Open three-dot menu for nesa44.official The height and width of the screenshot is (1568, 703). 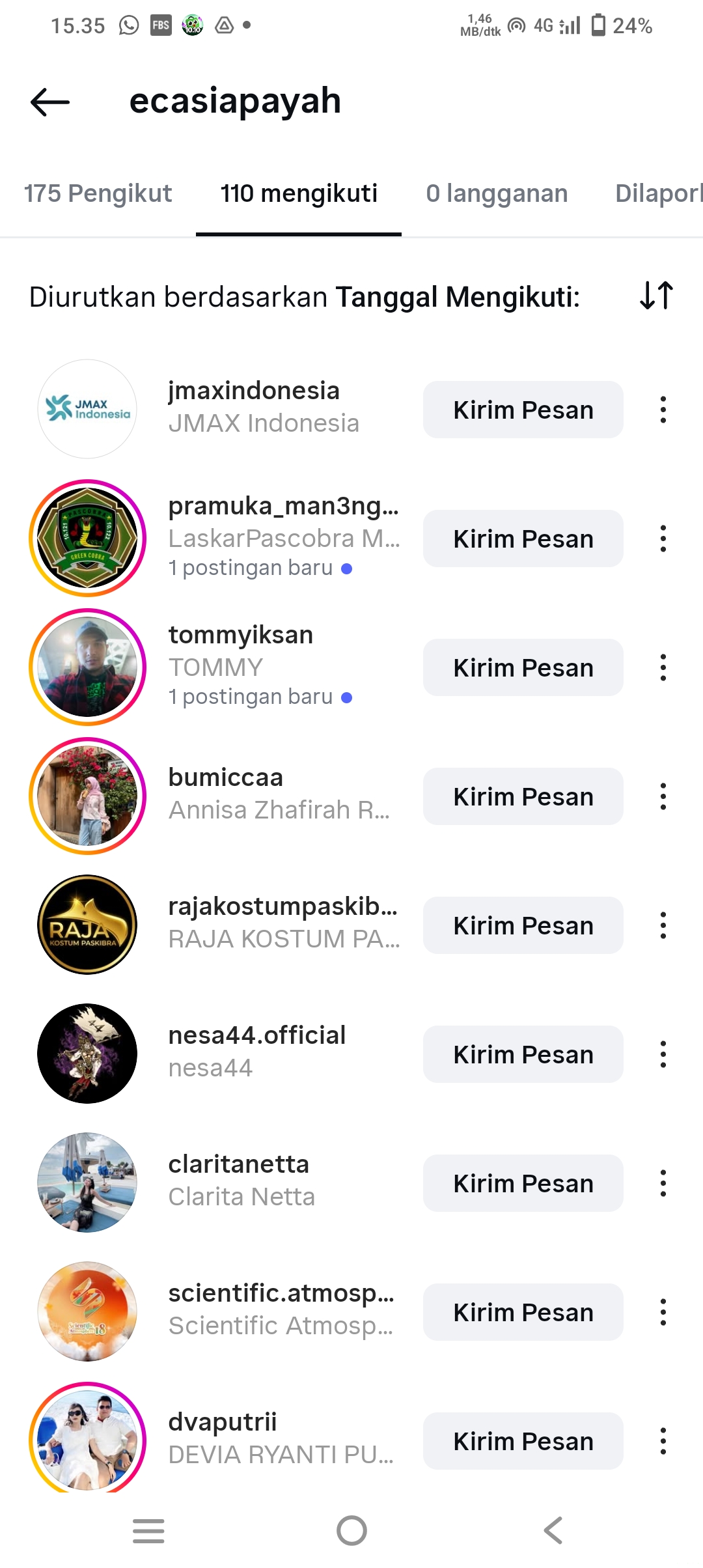[663, 1054]
